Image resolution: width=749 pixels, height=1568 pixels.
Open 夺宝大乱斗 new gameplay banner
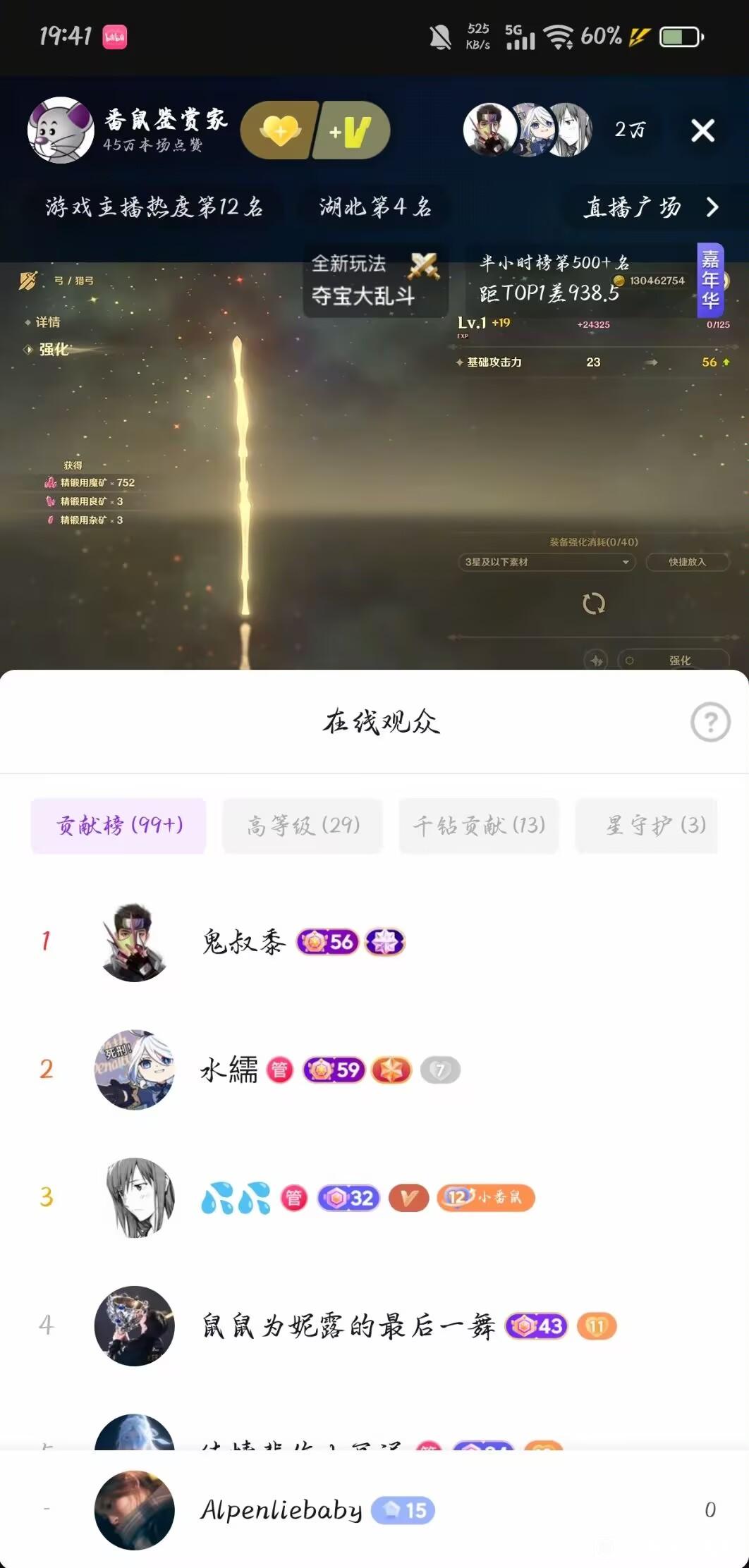[375, 281]
